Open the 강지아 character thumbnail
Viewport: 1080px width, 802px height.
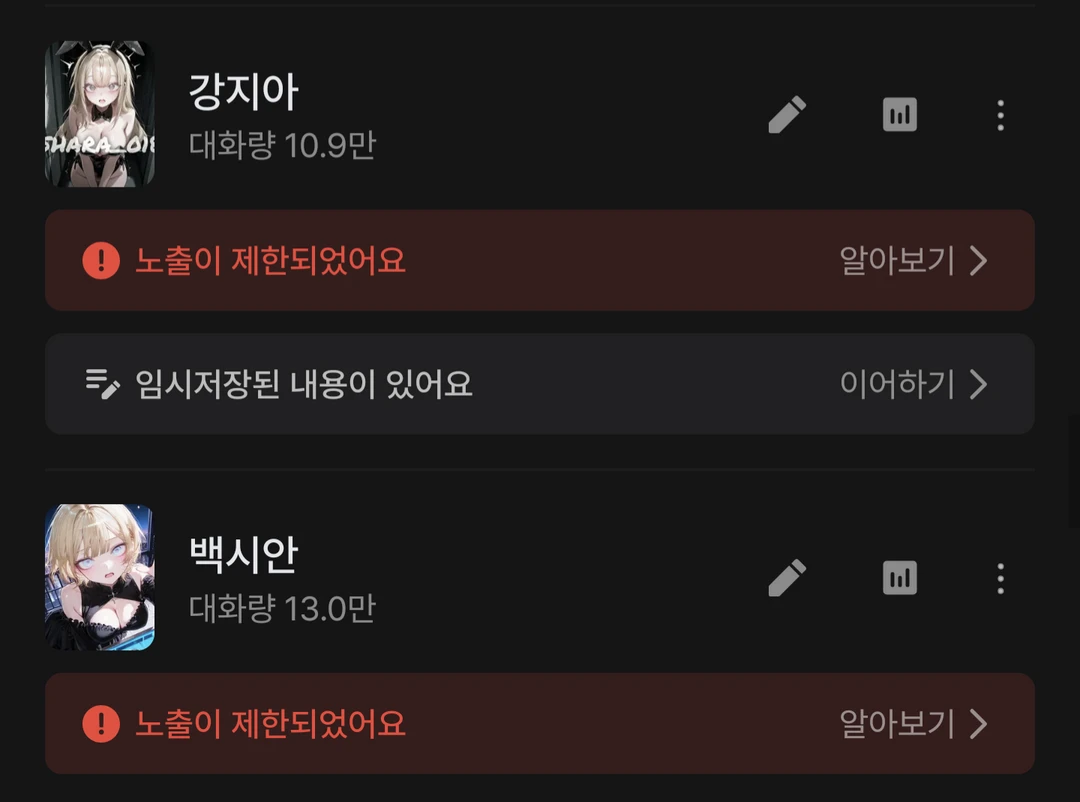click(x=100, y=114)
